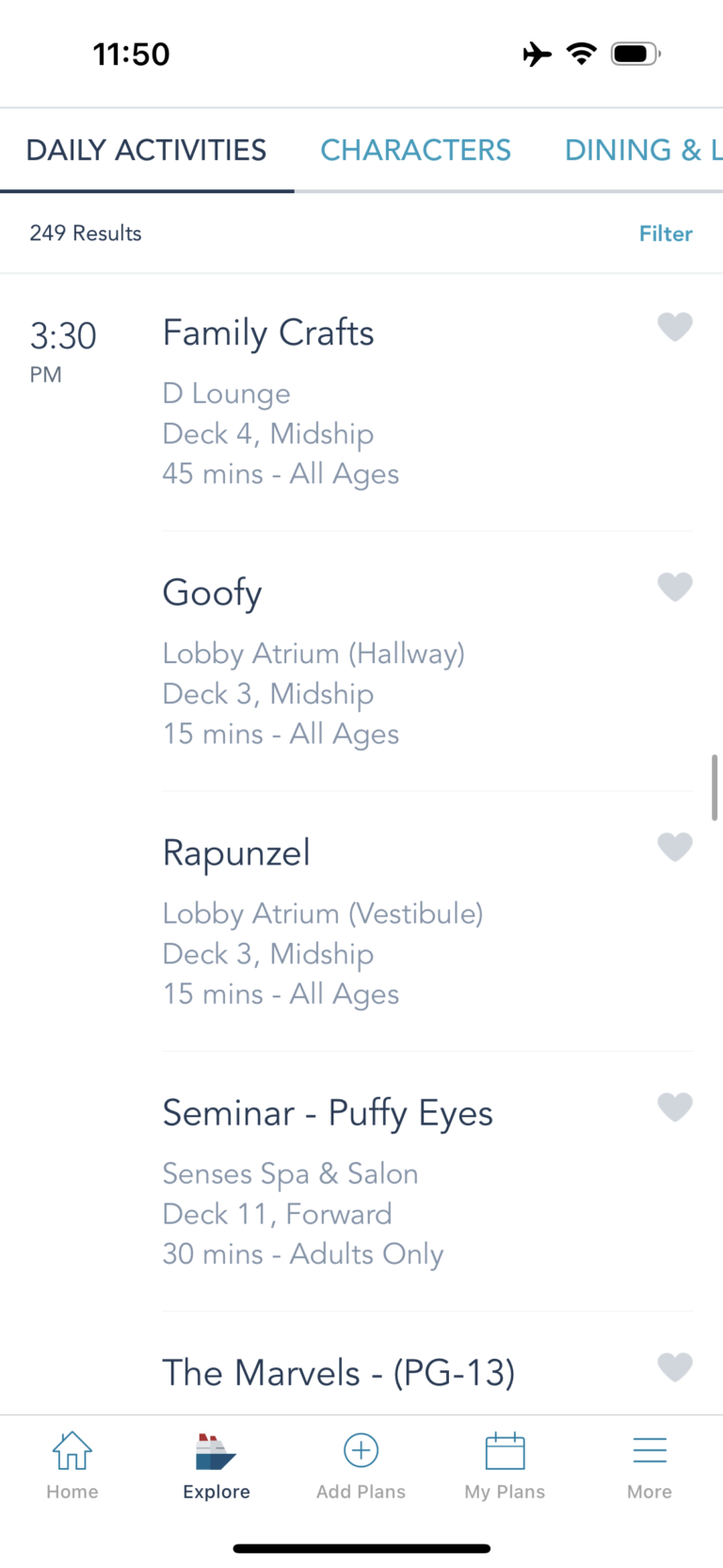
Task: Open the Rapunzel listing
Action: 236,853
